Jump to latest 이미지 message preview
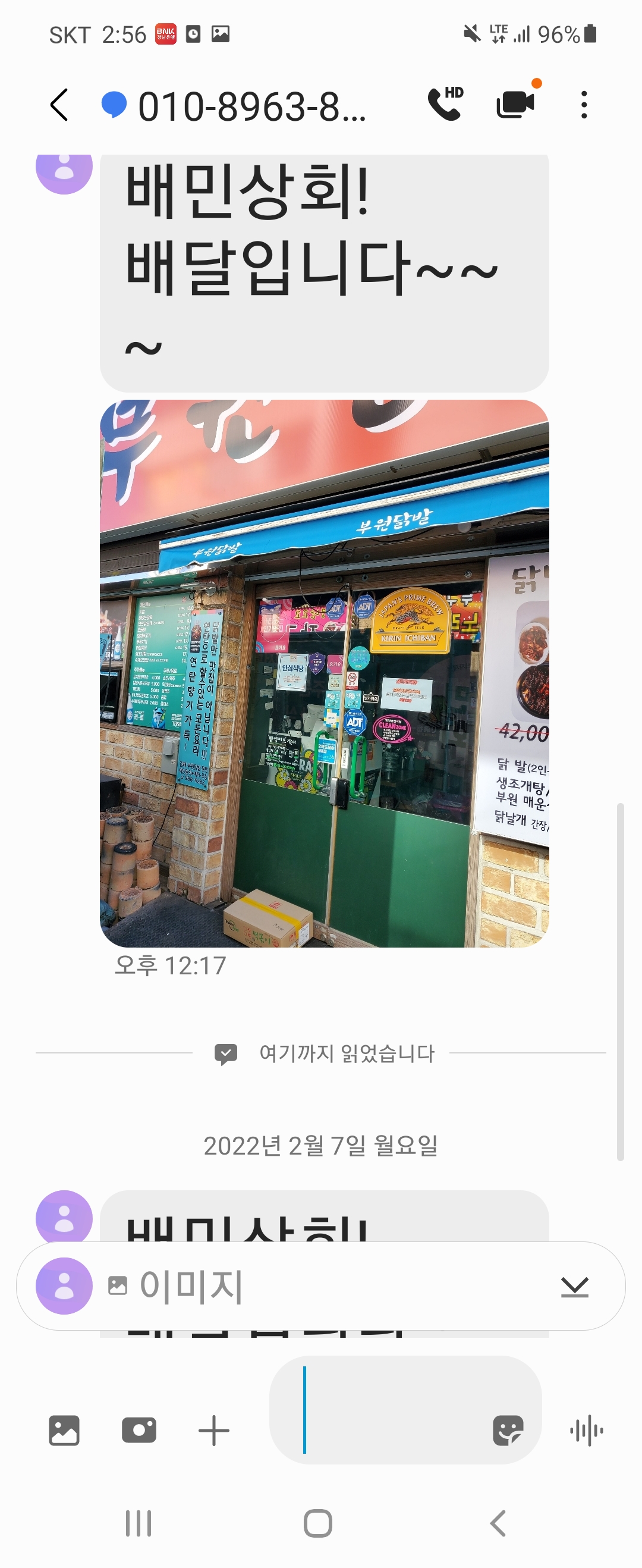This screenshot has height=1568, width=642. coord(320,1285)
